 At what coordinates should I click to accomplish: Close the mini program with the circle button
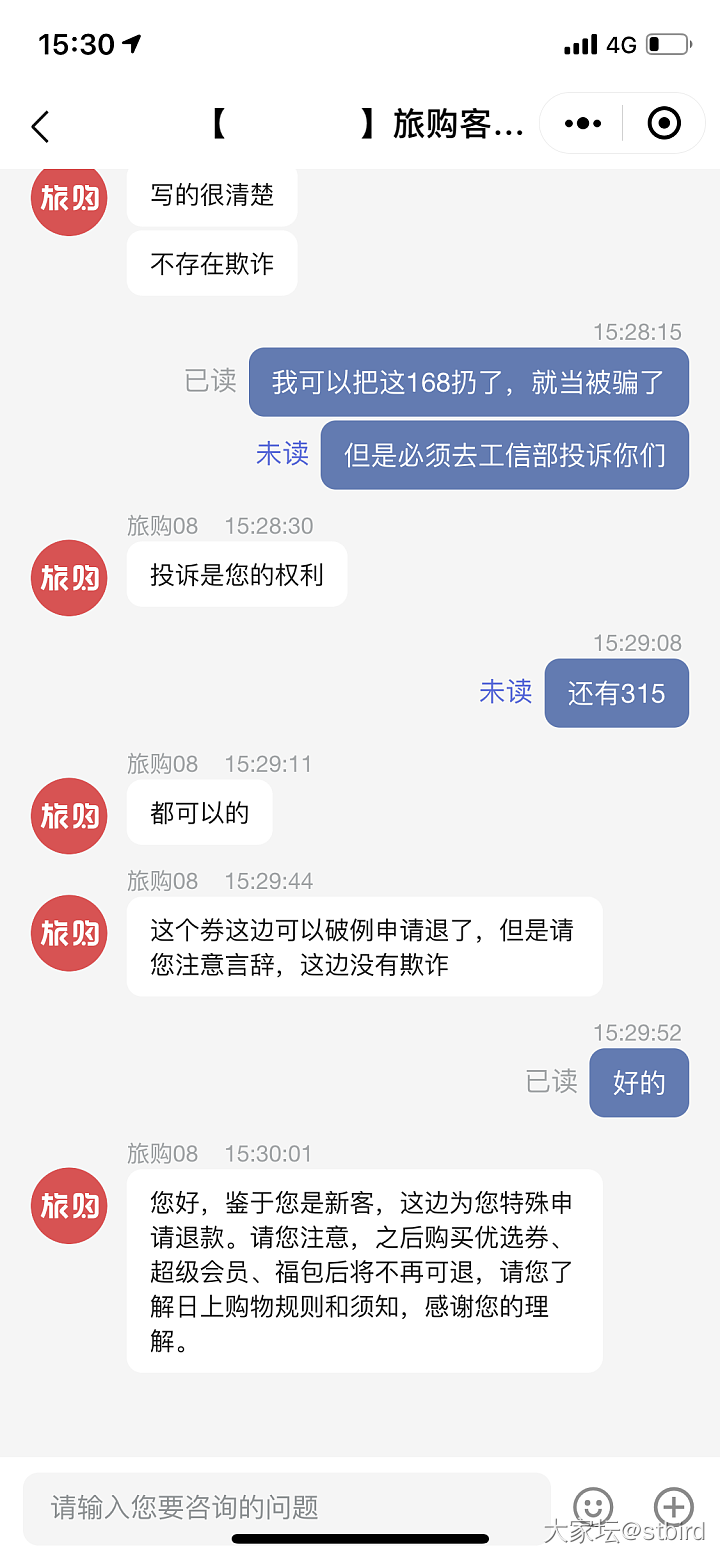coord(664,124)
